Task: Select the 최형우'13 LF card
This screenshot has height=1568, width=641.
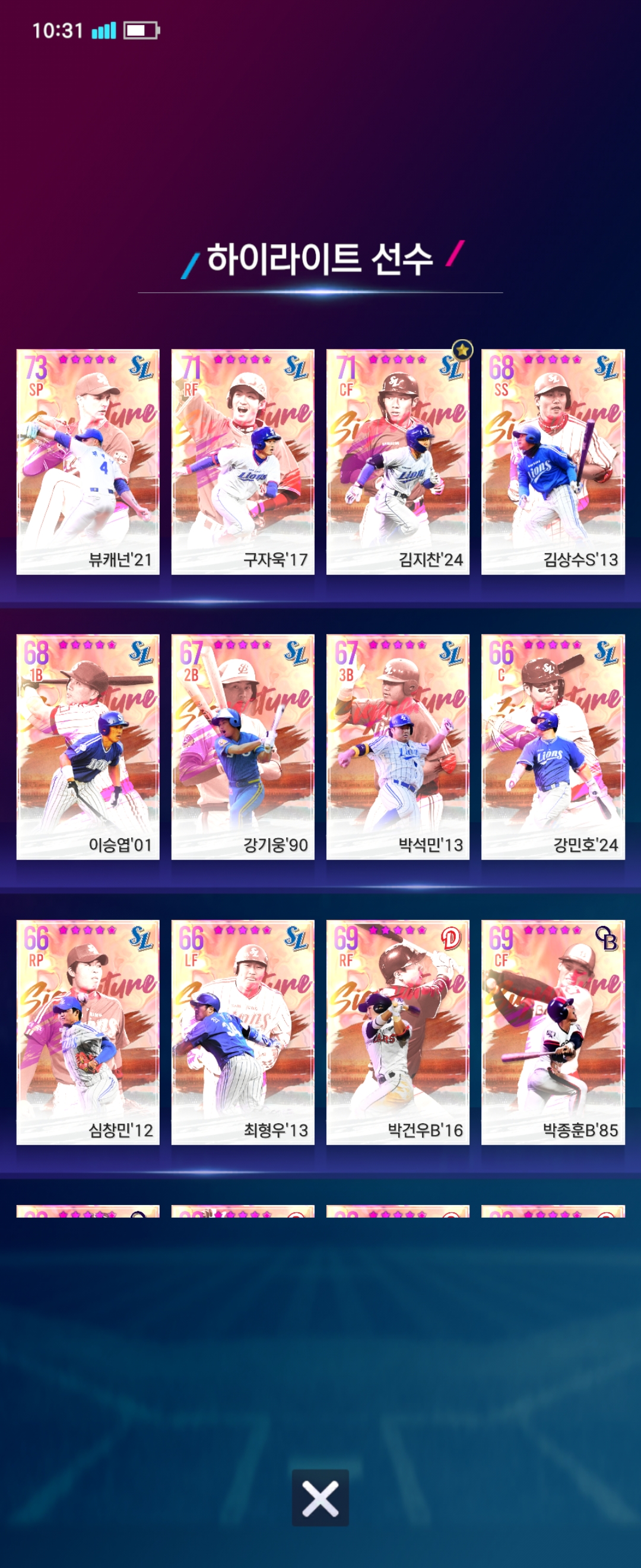Action: tap(243, 1032)
